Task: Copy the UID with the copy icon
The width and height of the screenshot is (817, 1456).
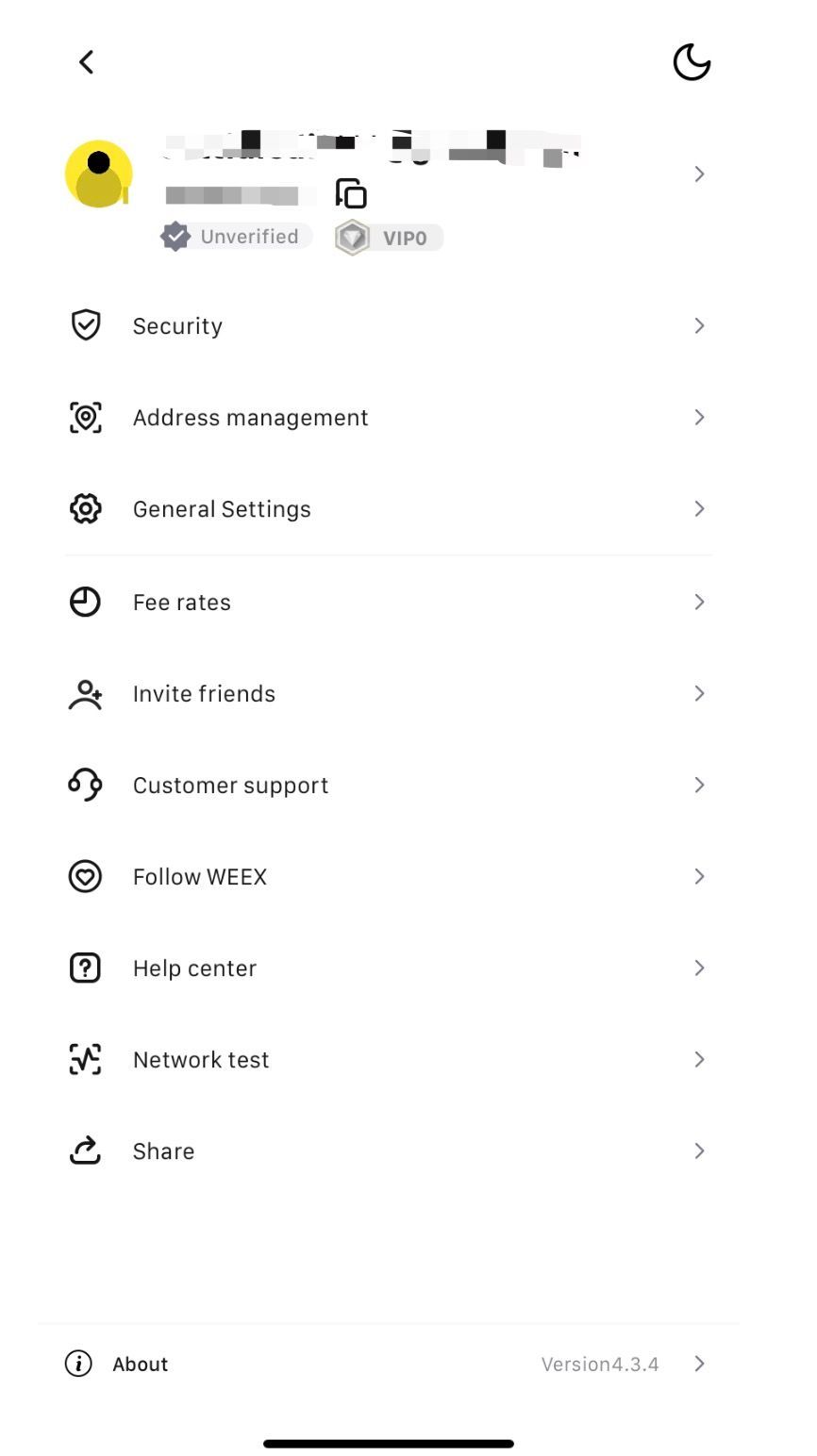Action: [x=352, y=193]
